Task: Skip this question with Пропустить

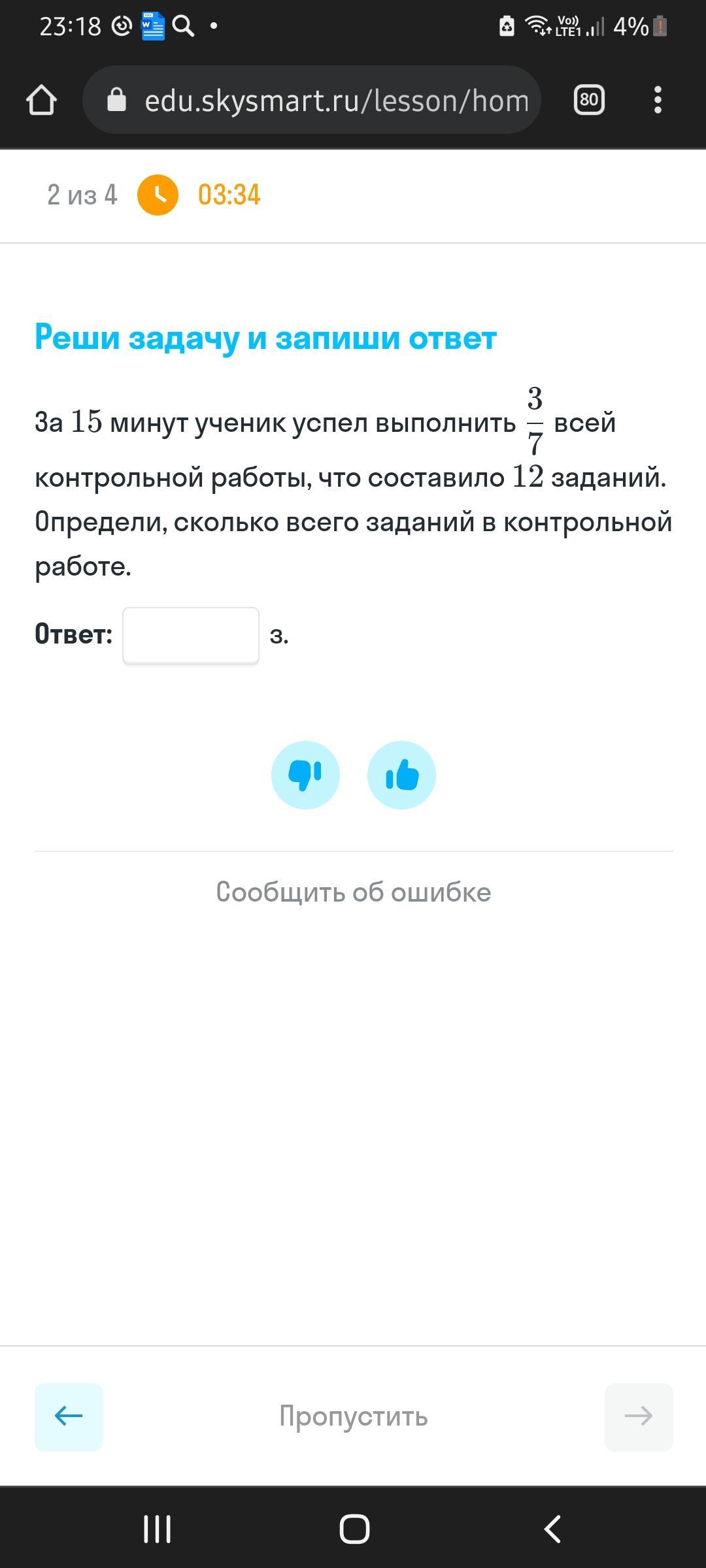Action: point(353,1416)
